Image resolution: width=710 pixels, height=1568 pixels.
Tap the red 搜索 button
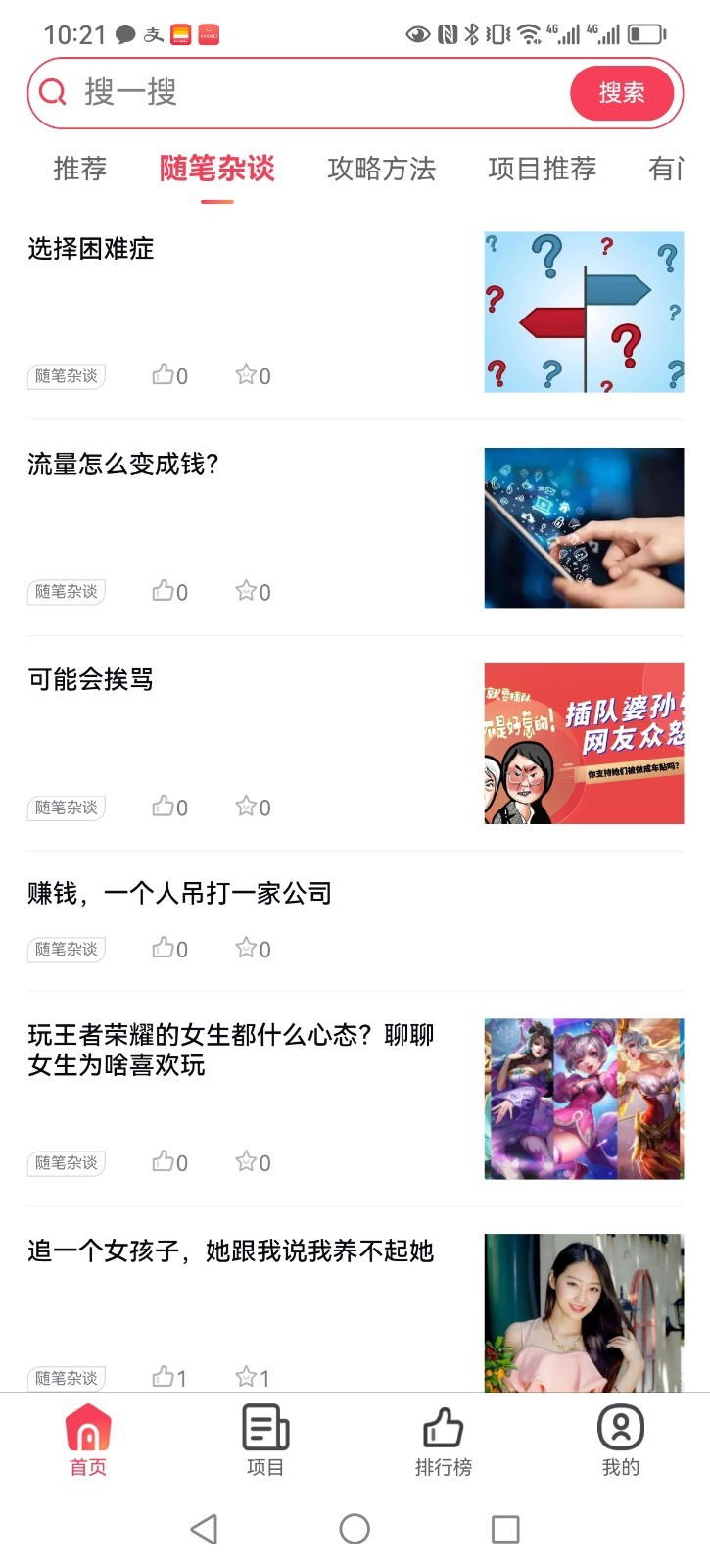(x=622, y=93)
